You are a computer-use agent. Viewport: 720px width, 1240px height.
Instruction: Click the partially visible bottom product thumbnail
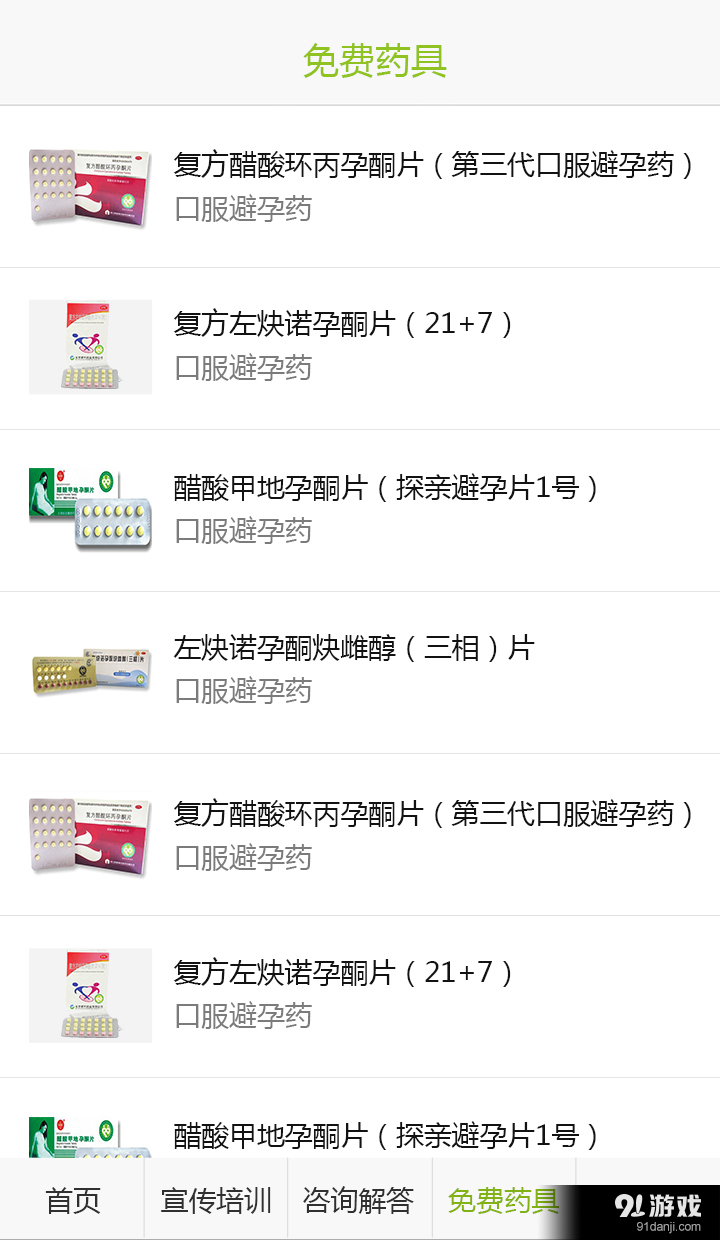point(90,1120)
